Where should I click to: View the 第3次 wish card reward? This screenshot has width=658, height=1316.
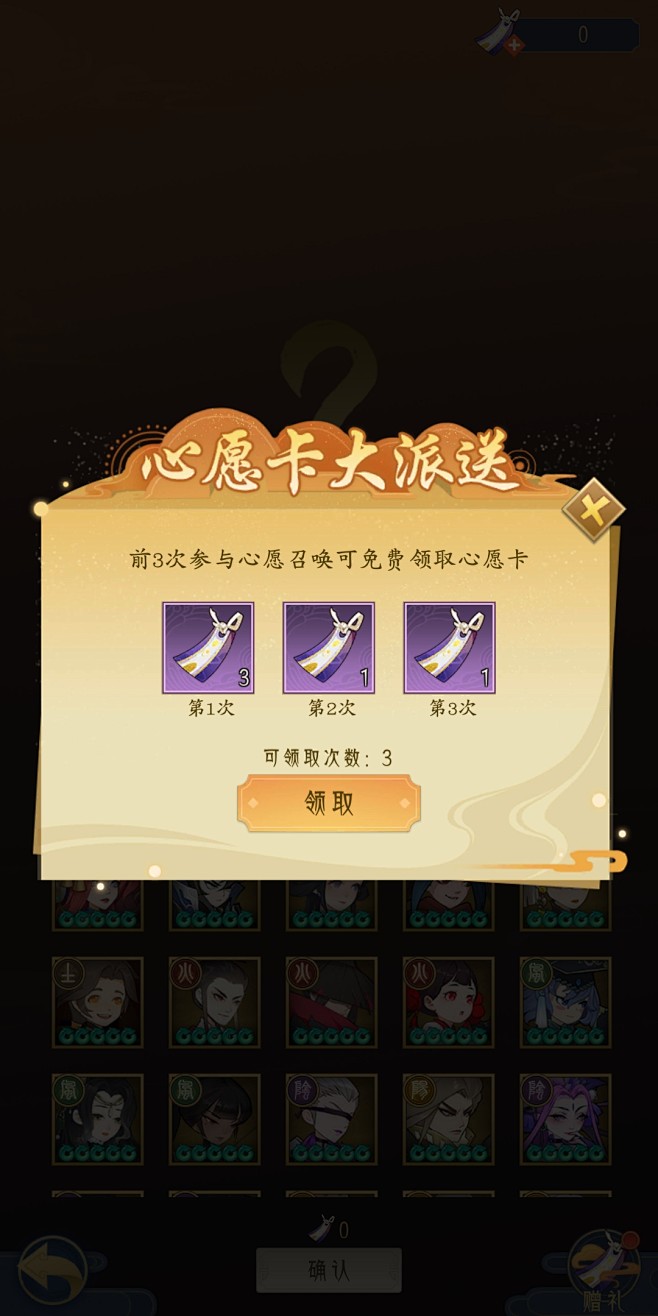(x=449, y=648)
